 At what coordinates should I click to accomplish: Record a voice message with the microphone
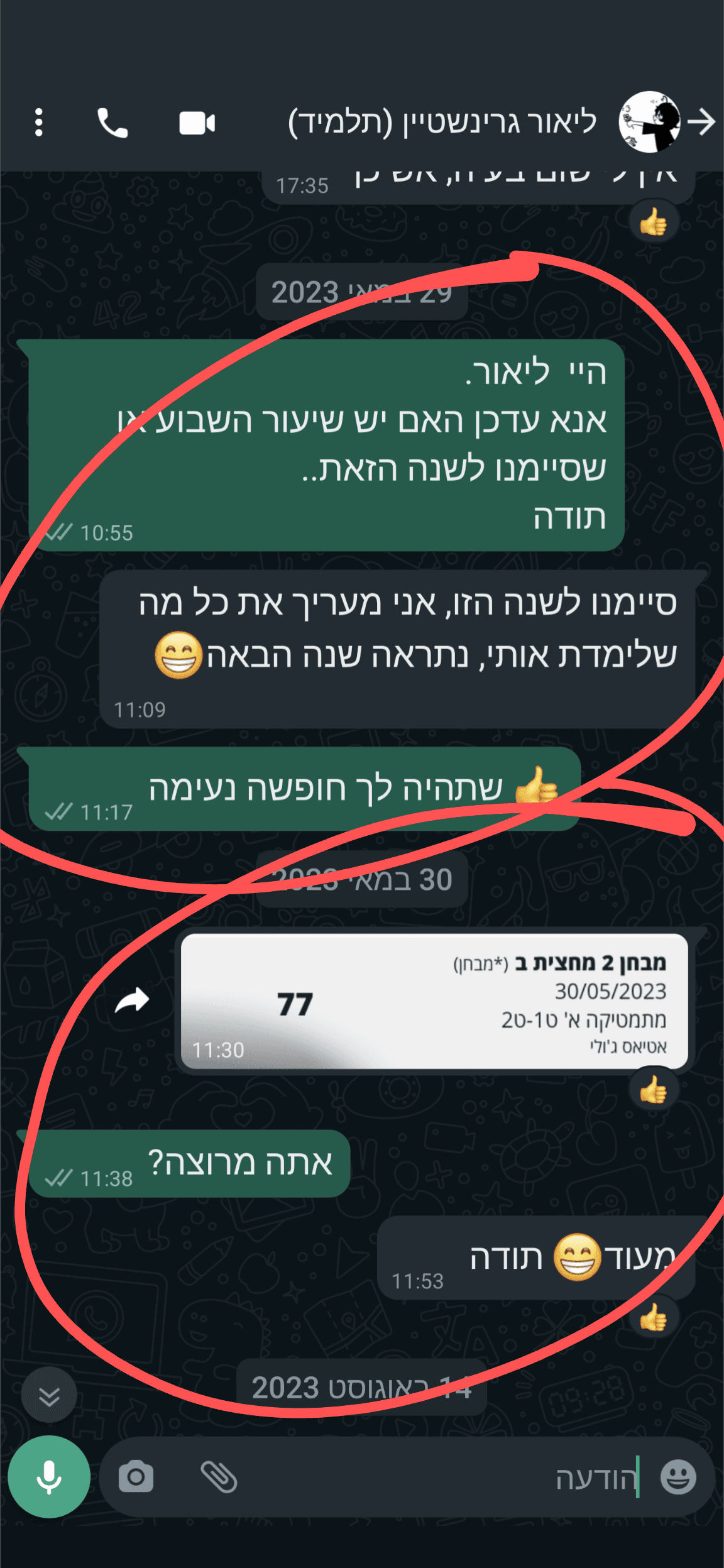coord(49,1477)
